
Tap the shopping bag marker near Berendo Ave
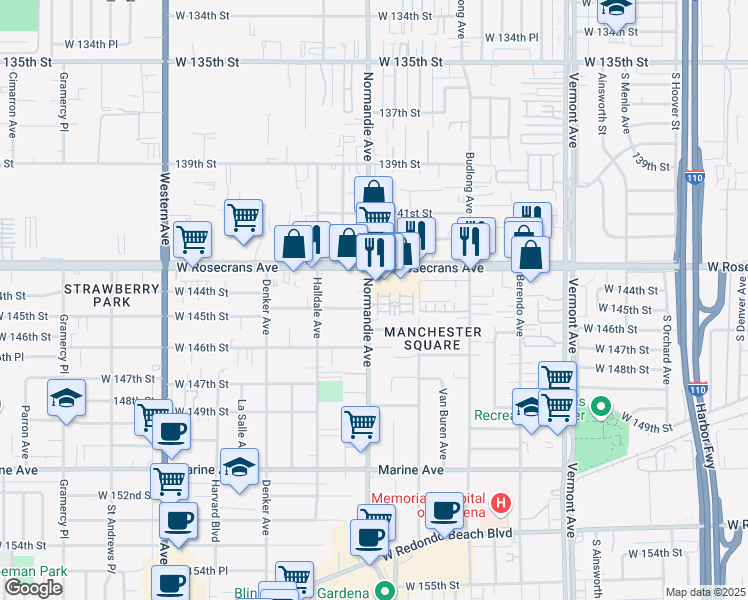tap(531, 254)
